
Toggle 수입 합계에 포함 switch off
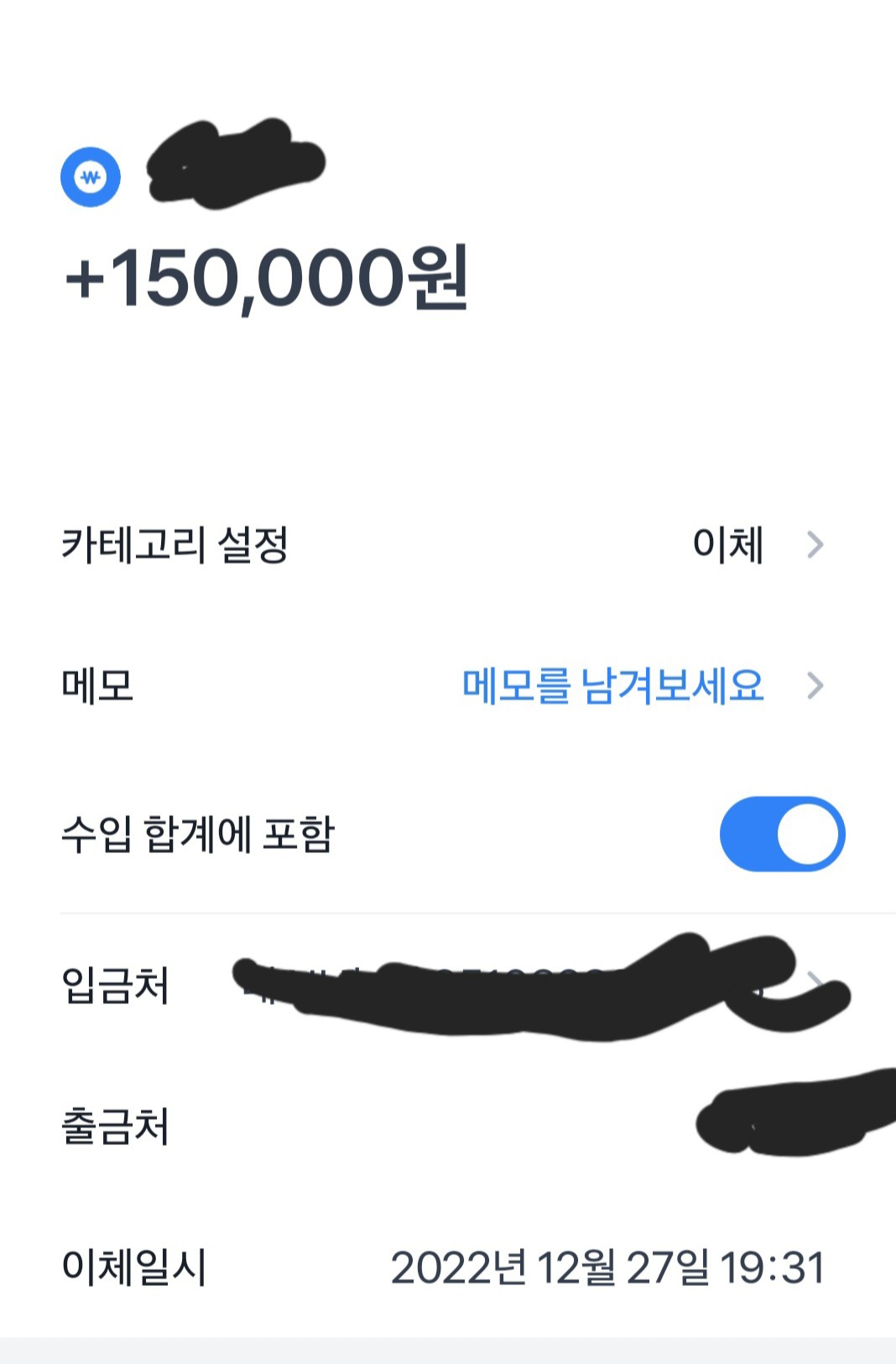tap(782, 834)
